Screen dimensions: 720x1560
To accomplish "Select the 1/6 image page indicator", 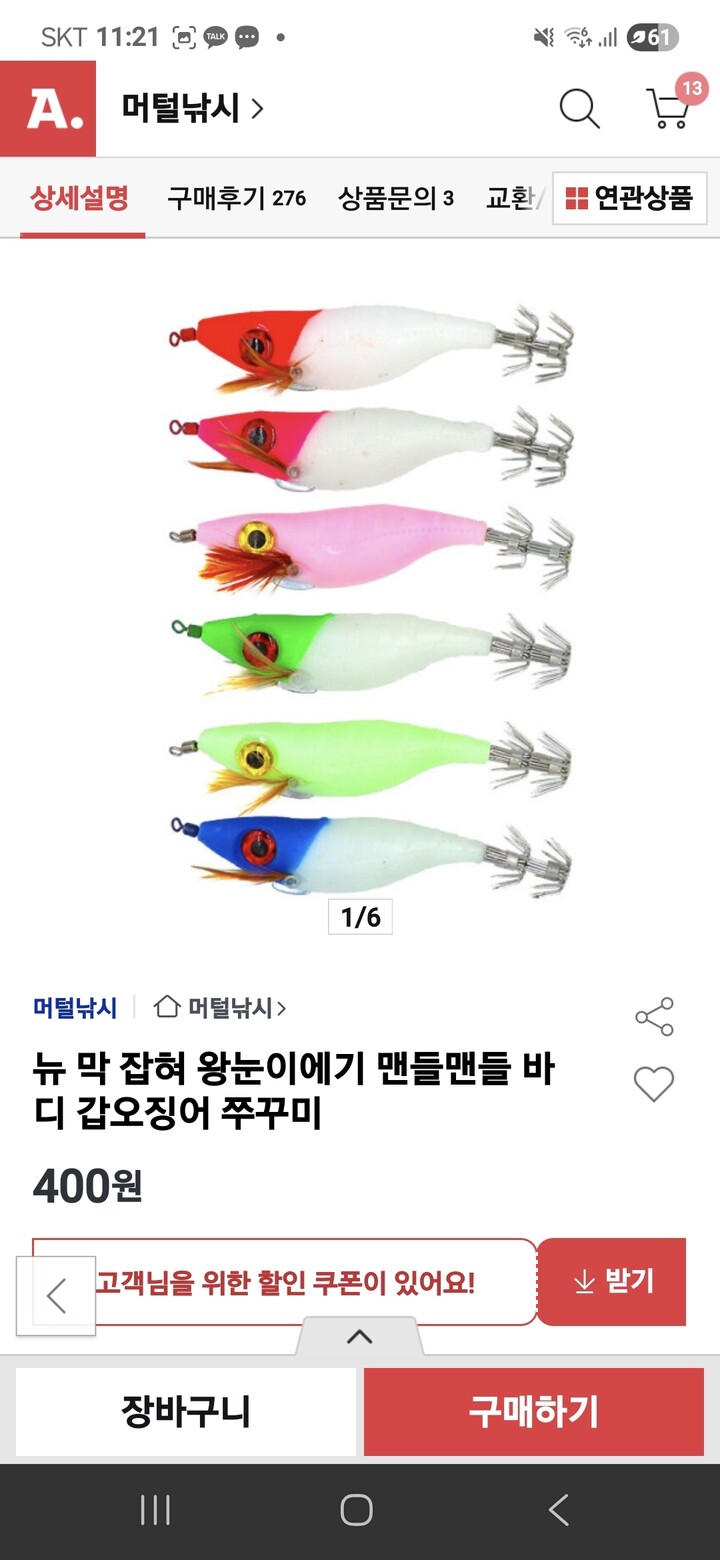I will pyautogui.click(x=360, y=915).
